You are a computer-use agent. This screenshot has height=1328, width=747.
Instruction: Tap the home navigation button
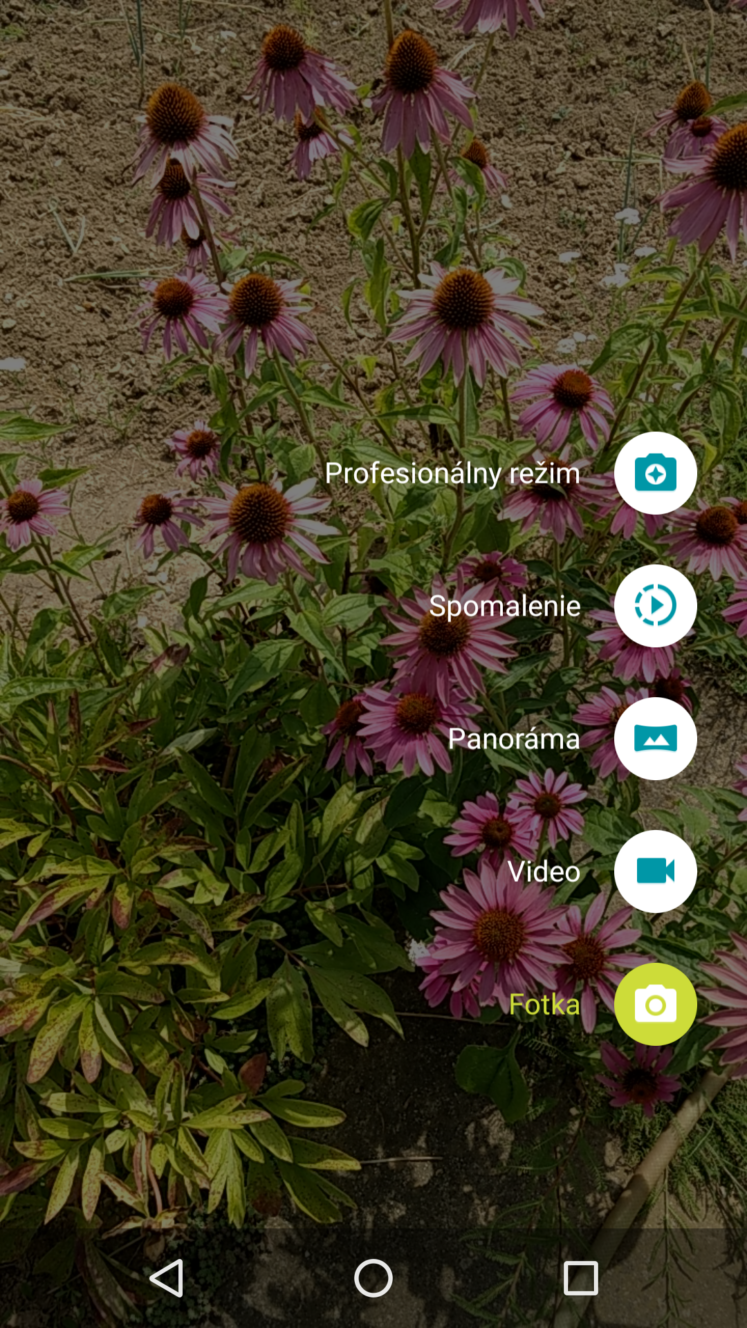[x=373, y=1278]
